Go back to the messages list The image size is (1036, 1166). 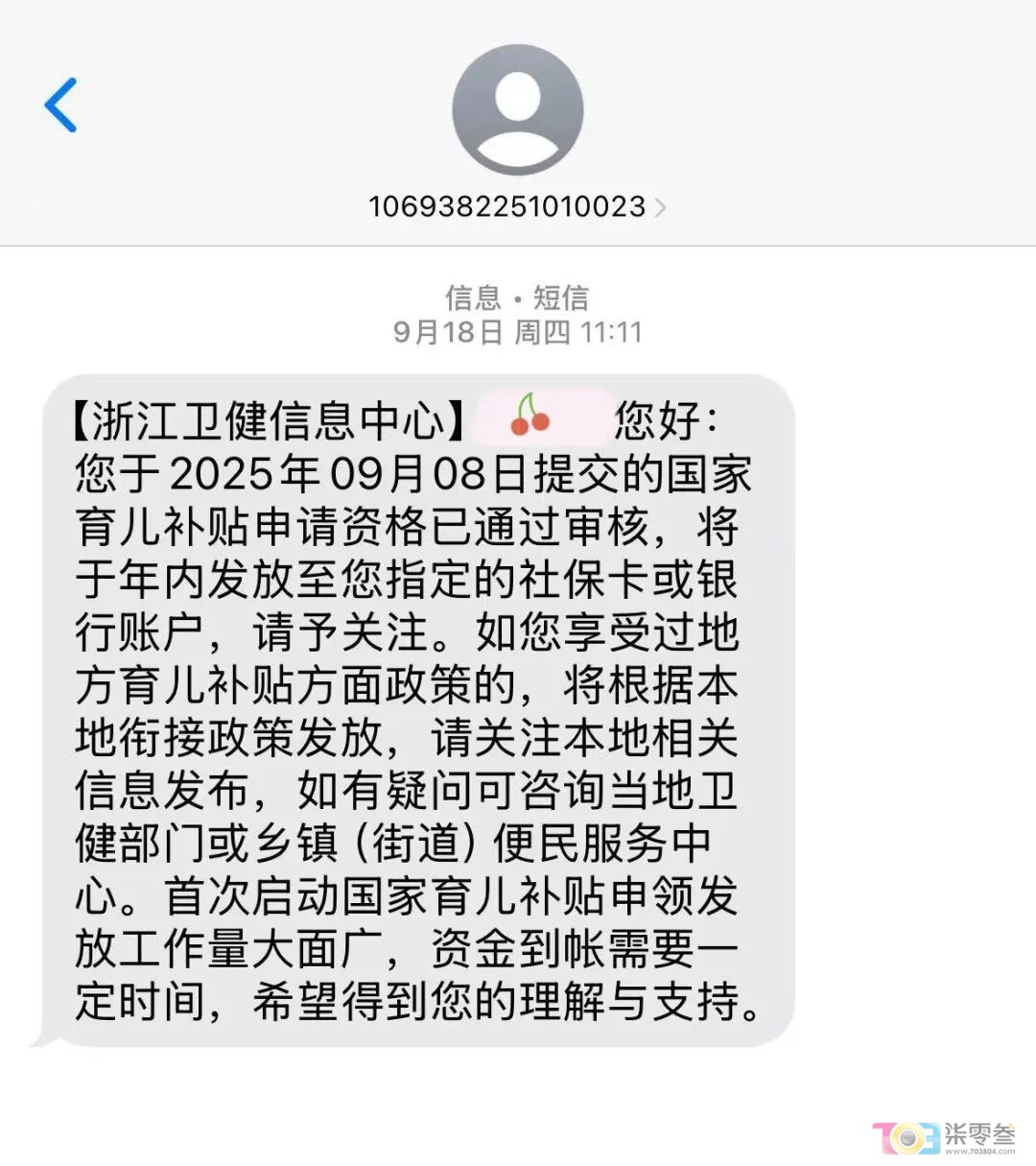60,106
